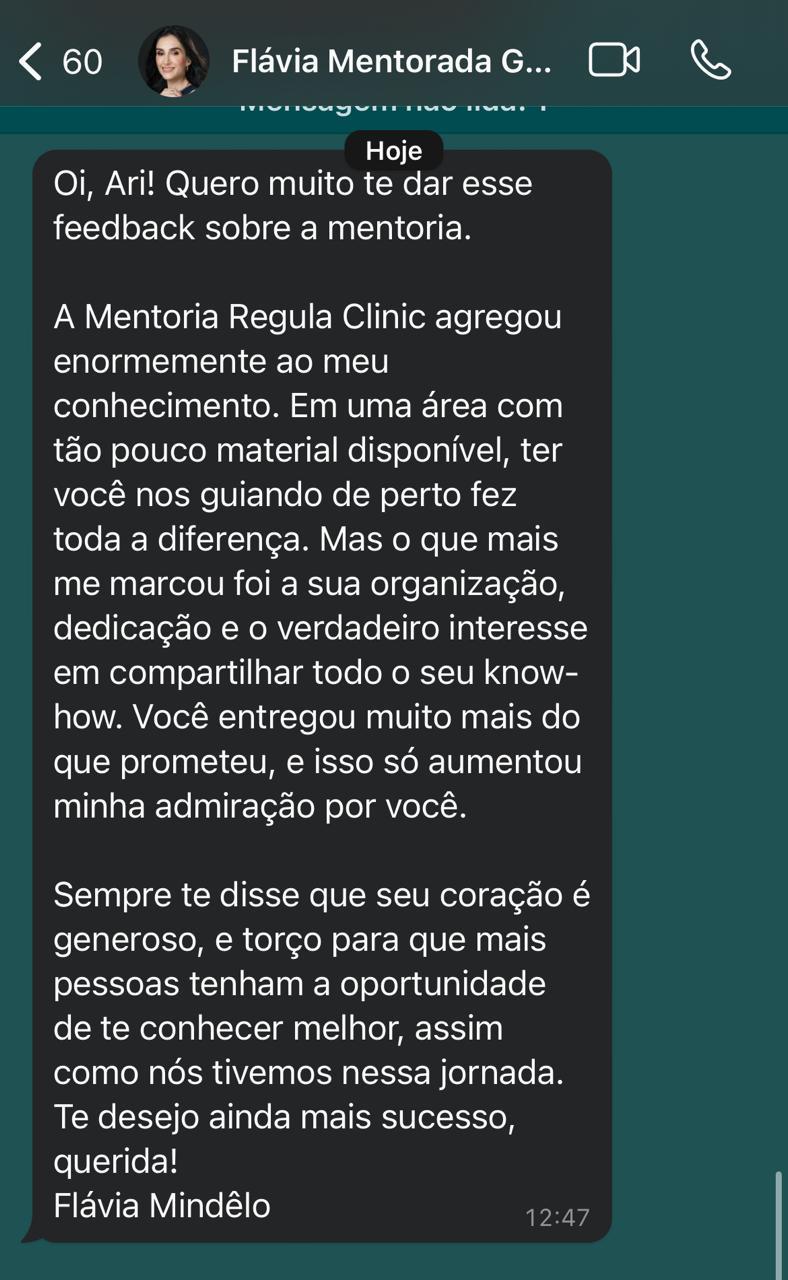Tap the 'Hoje' date separator

click(x=394, y=150)
